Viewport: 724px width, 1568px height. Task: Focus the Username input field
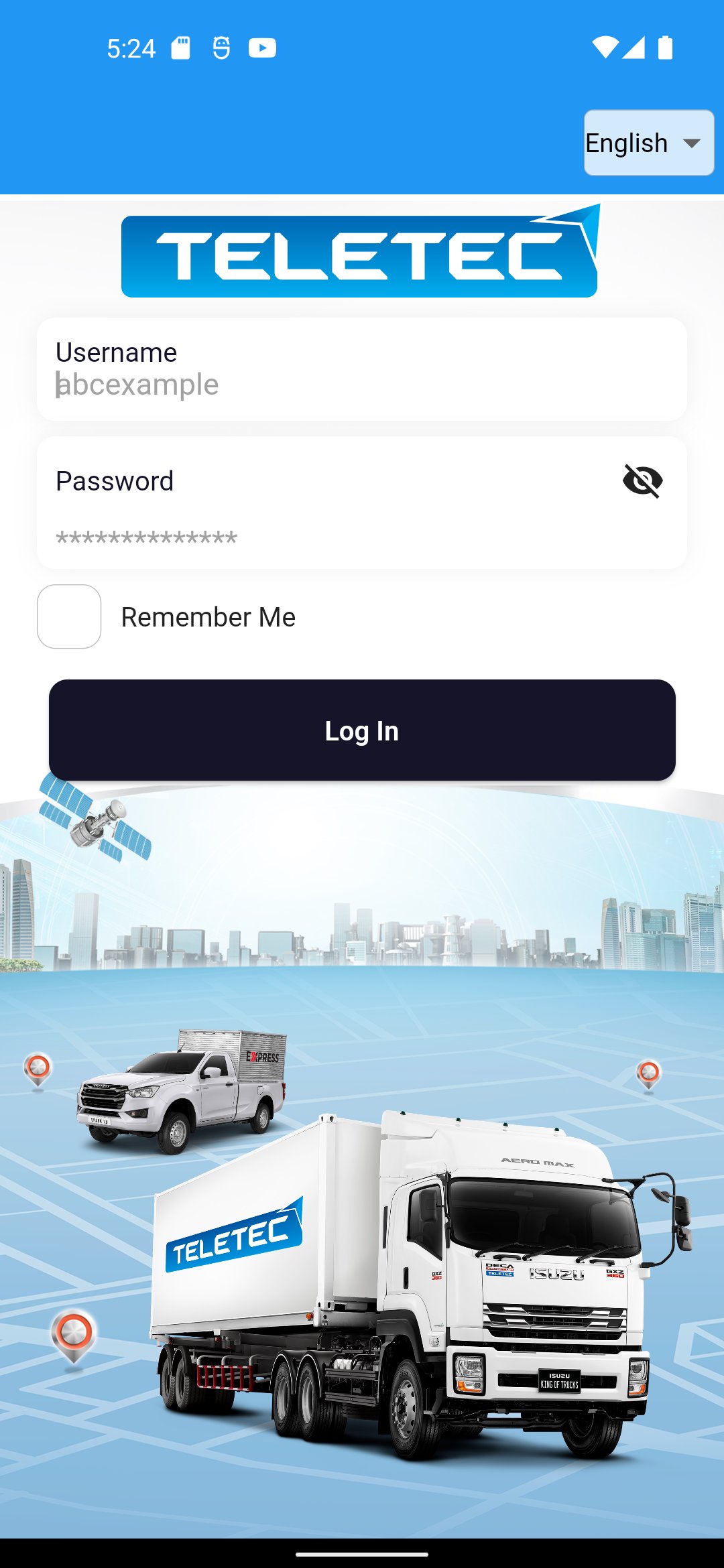[361, 369]
